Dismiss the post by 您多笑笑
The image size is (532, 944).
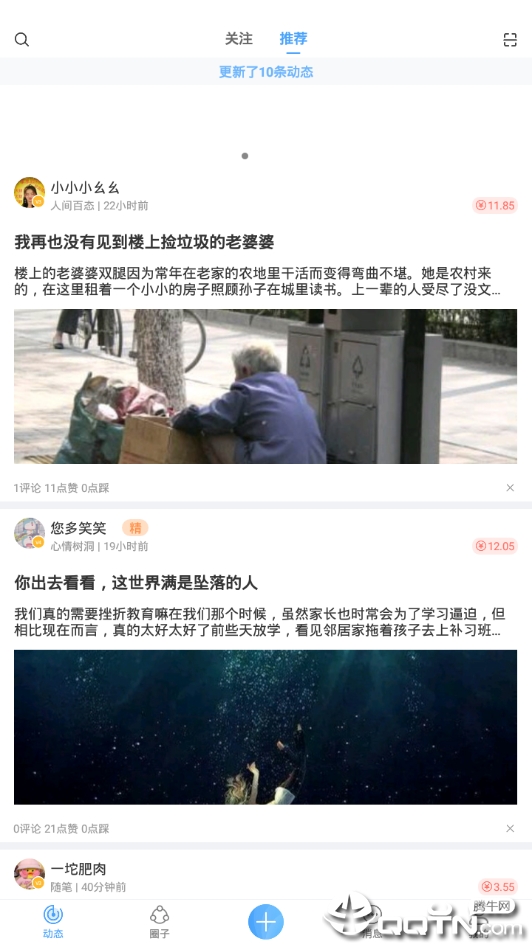[510, 828]
